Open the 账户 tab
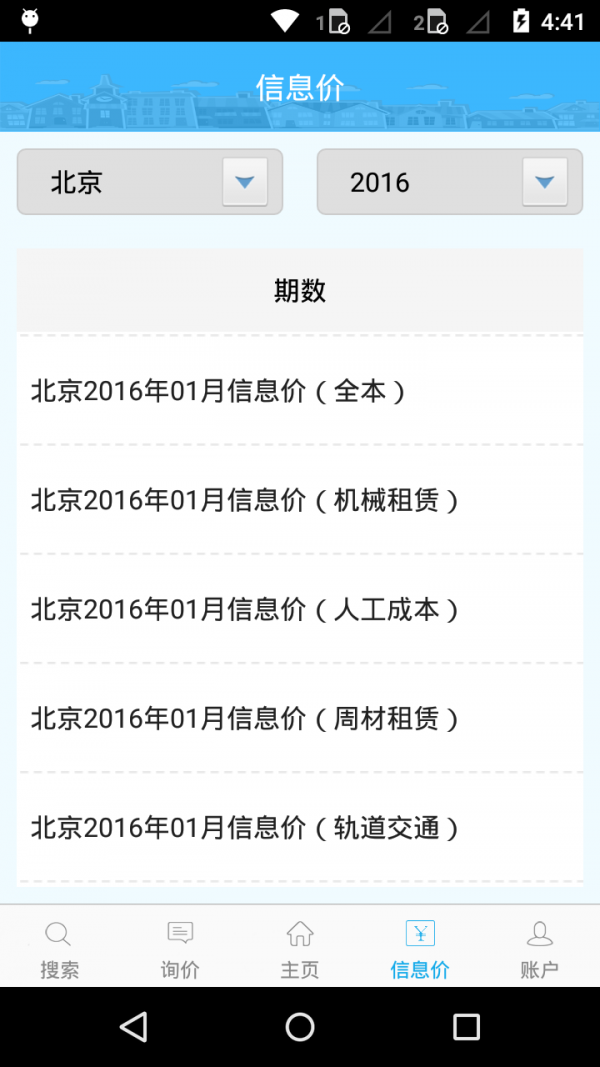This screenshot has width=600, height=1067. coord(539,948)
